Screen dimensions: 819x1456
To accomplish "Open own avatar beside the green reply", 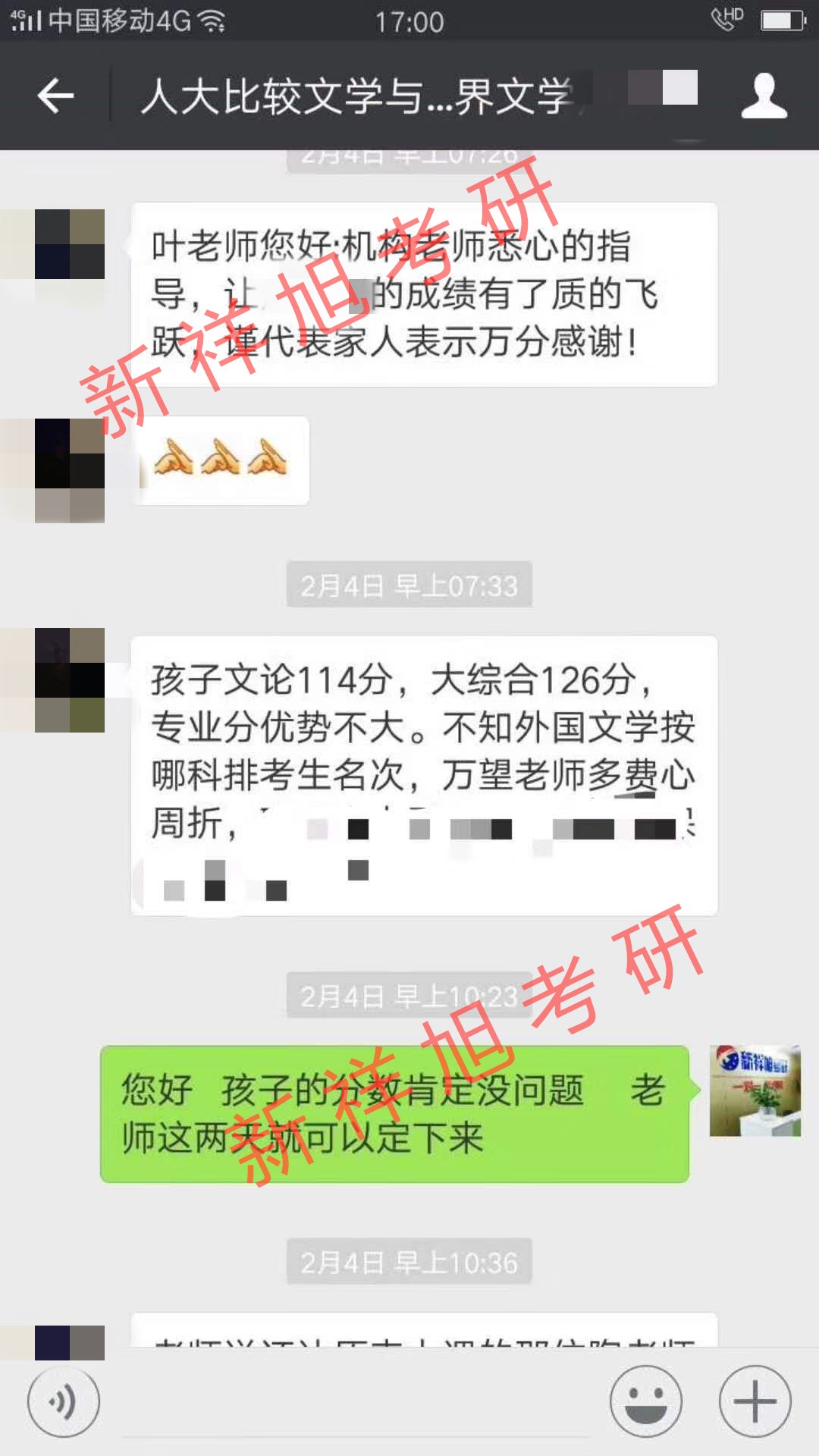I will tap(755, 1090).
